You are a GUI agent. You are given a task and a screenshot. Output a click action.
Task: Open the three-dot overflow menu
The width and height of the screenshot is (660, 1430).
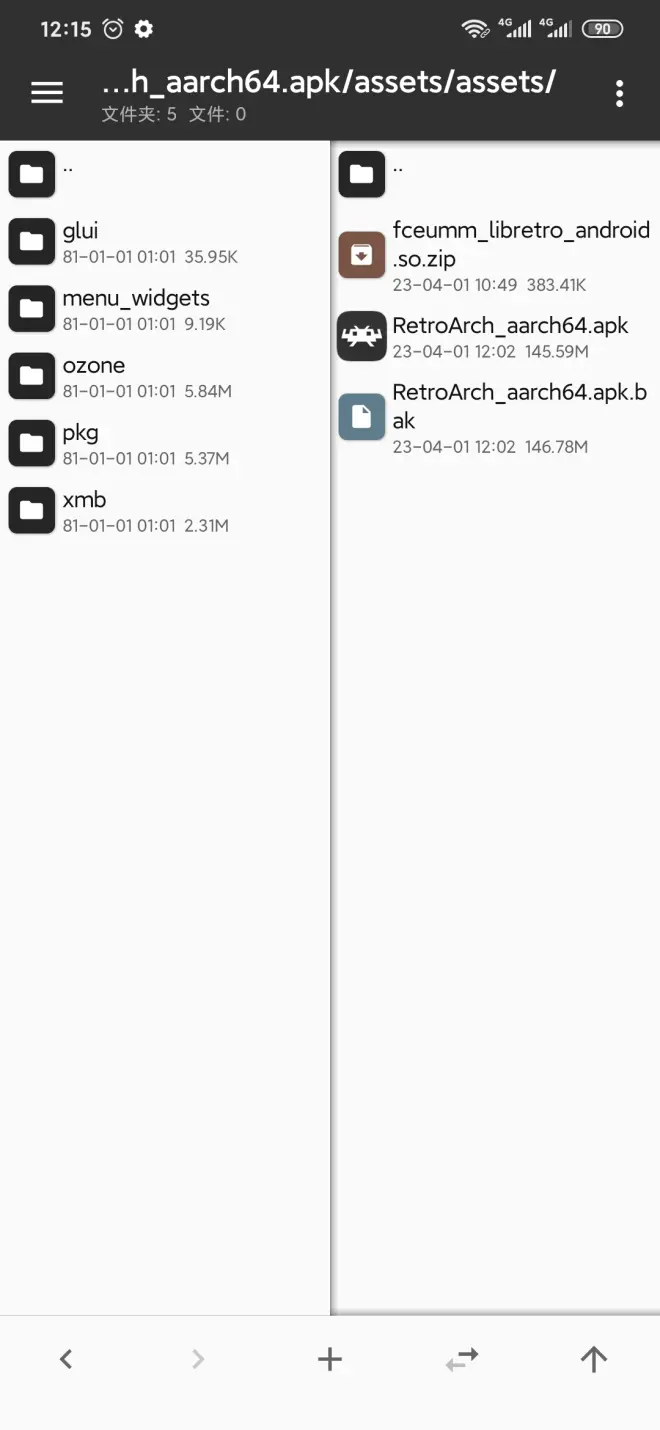tap(620, 93)
